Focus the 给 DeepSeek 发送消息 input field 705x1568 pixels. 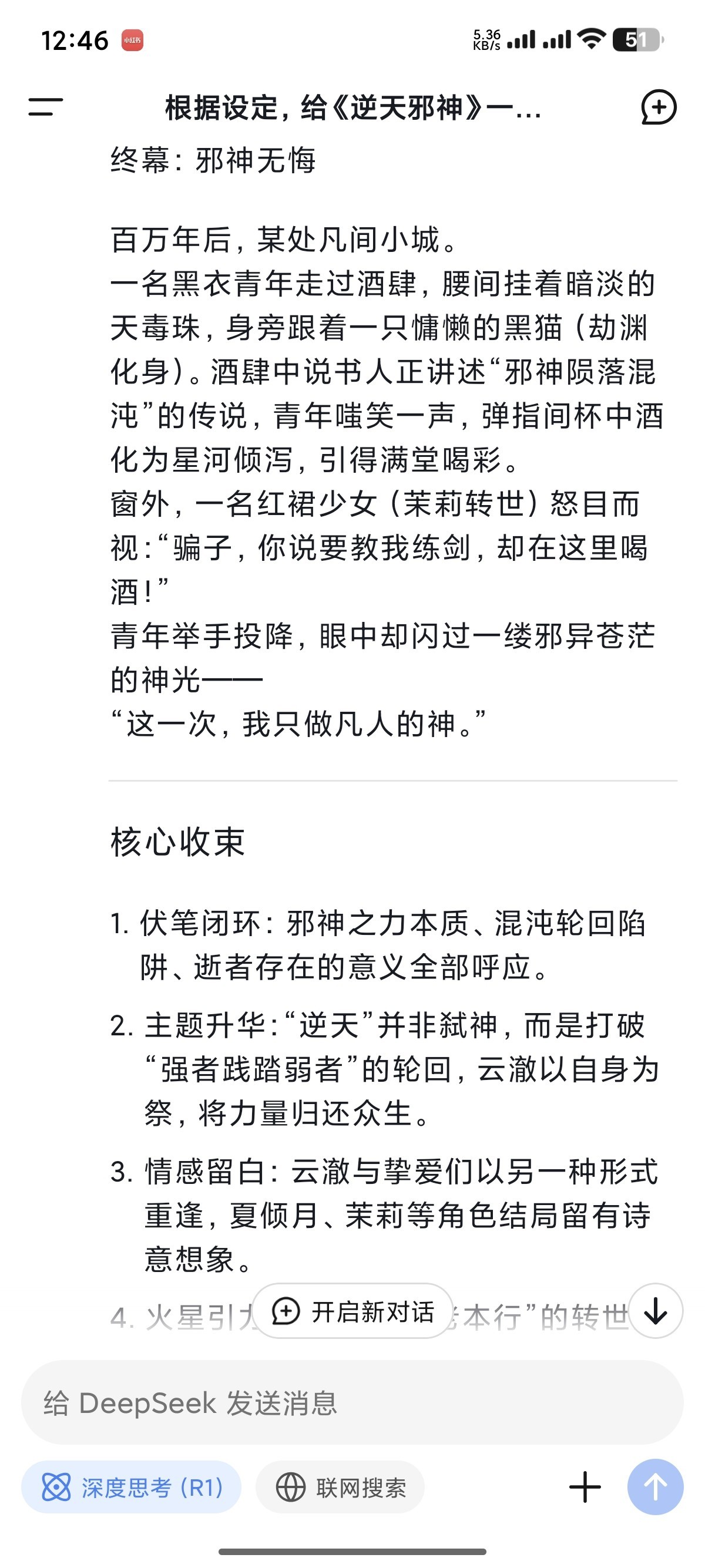pyautogui.click(x=352, y=1402)
